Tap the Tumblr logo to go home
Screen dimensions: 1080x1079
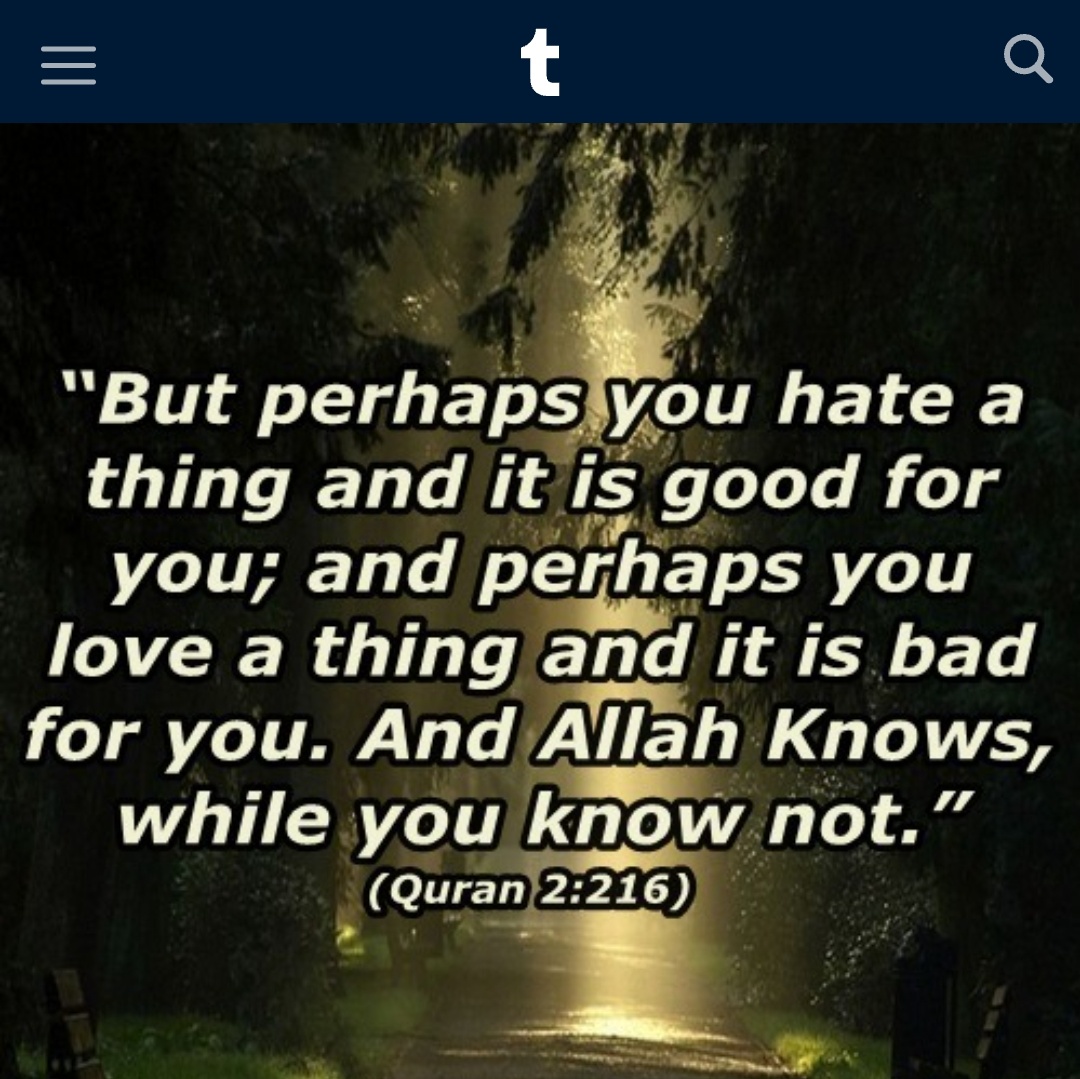pyautogui.click(x=540, y=63)
